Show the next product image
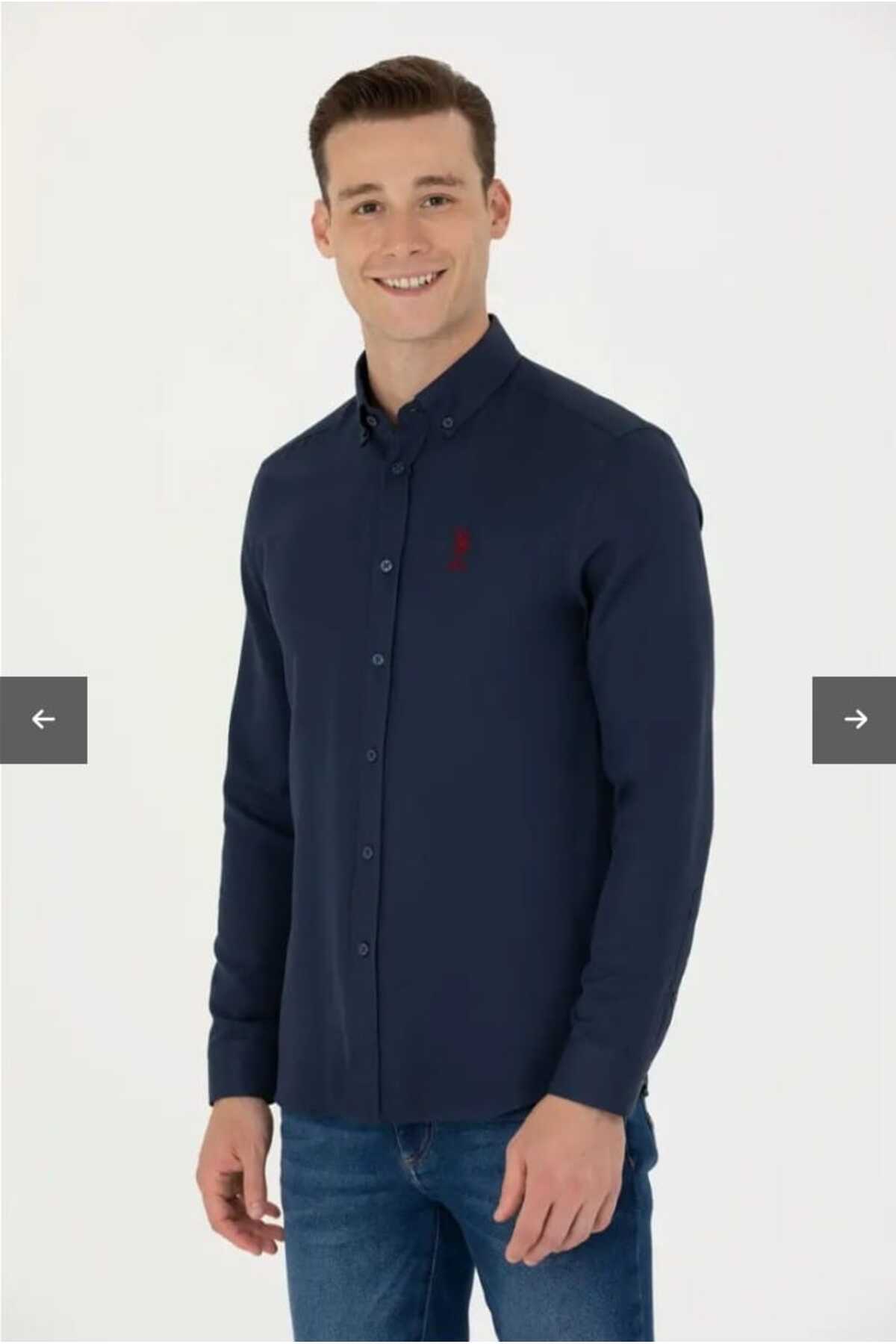 pos(854,720)
